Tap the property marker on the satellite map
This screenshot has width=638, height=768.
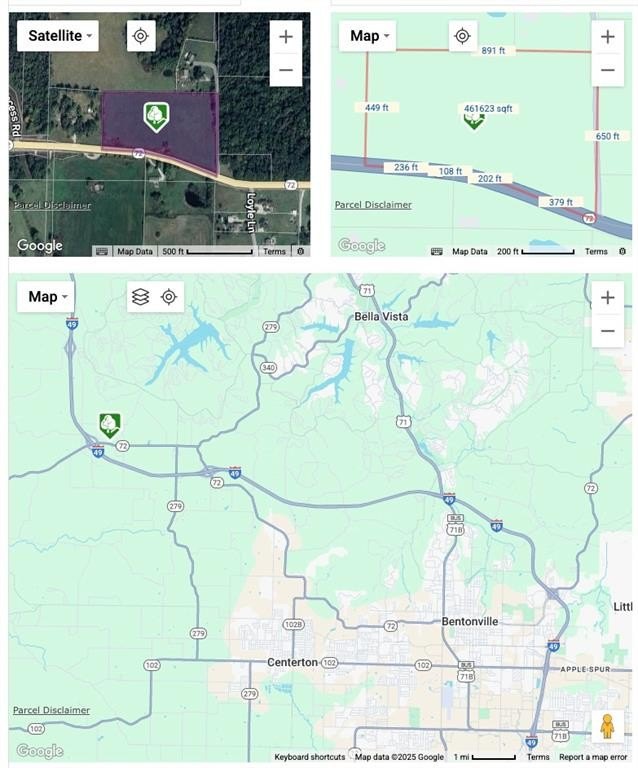click(x=155, y=116)
